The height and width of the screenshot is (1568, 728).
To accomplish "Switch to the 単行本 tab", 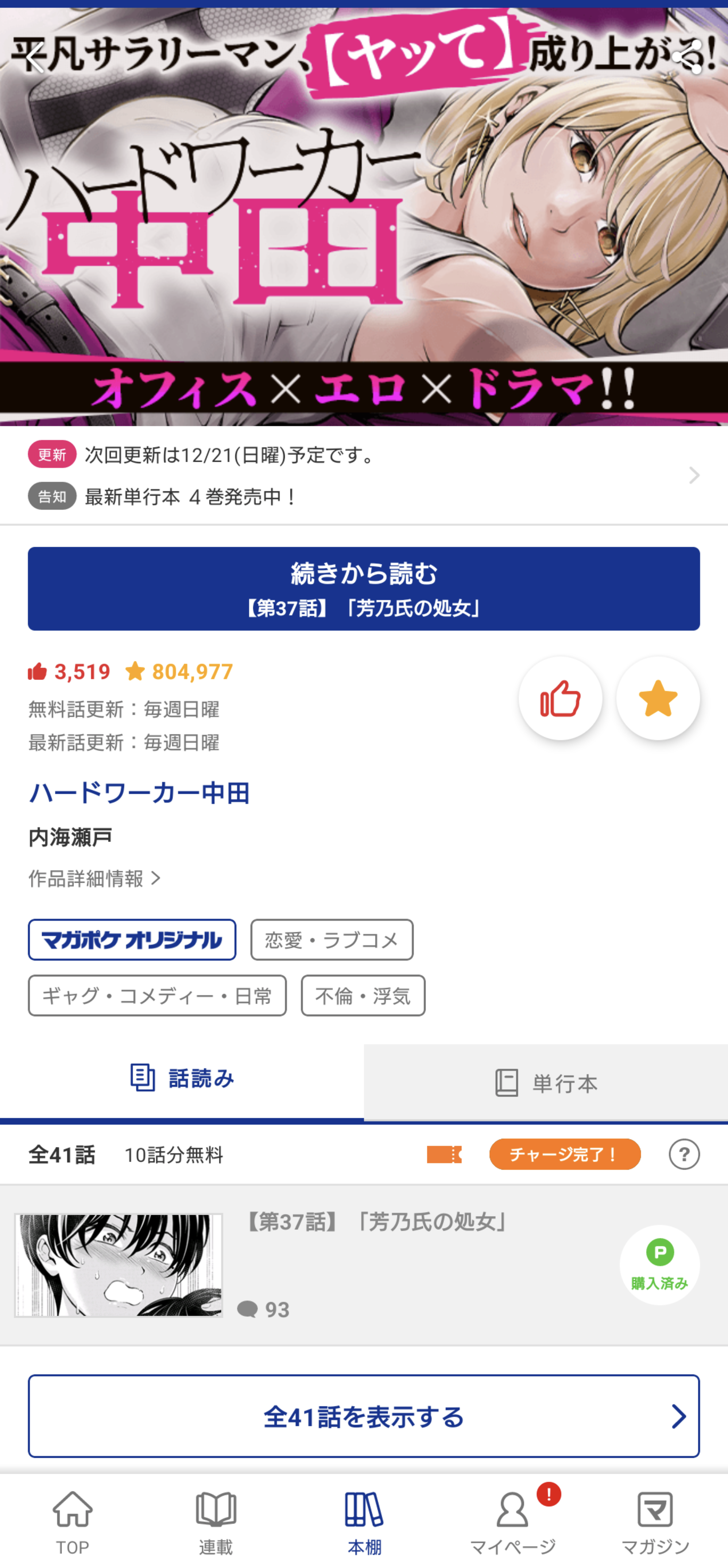I will pyautogui.click(x=546, y=1083).
